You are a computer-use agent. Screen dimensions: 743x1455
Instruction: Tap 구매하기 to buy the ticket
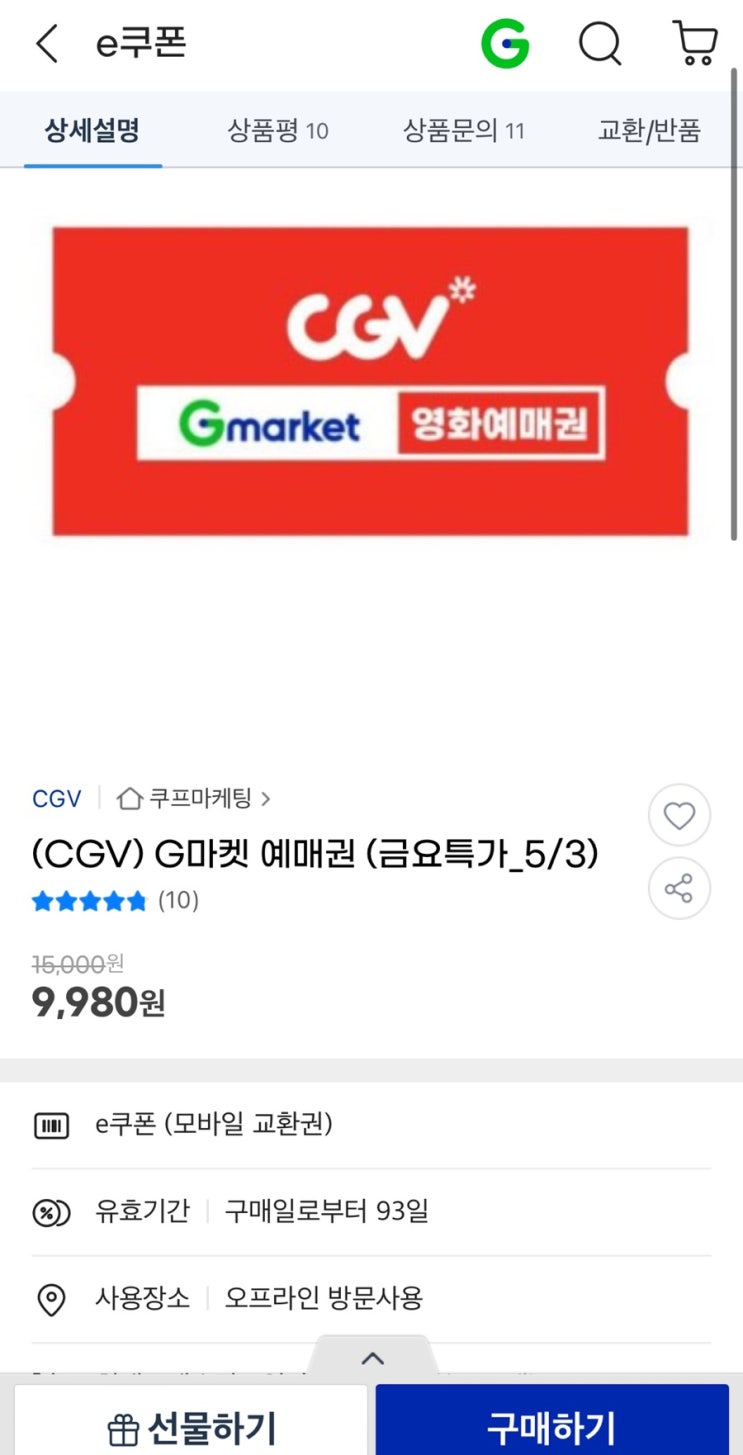551,1426
